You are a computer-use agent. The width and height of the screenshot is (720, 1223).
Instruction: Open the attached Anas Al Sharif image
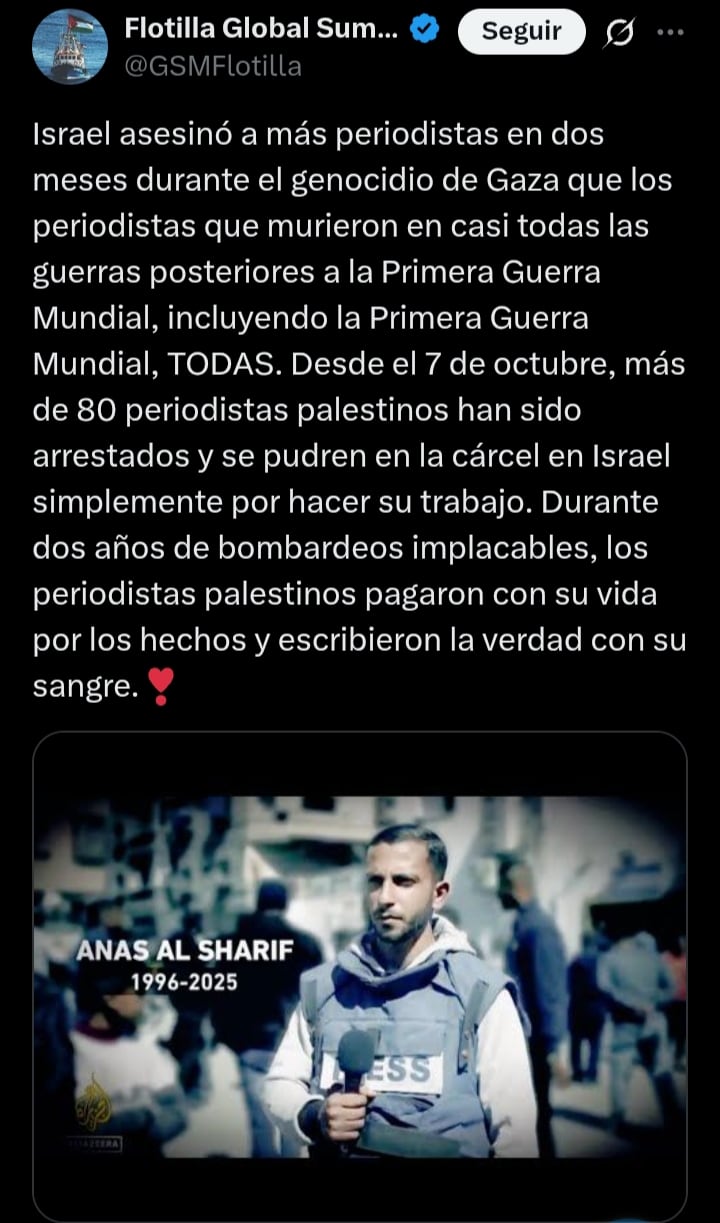click(360, 975)
